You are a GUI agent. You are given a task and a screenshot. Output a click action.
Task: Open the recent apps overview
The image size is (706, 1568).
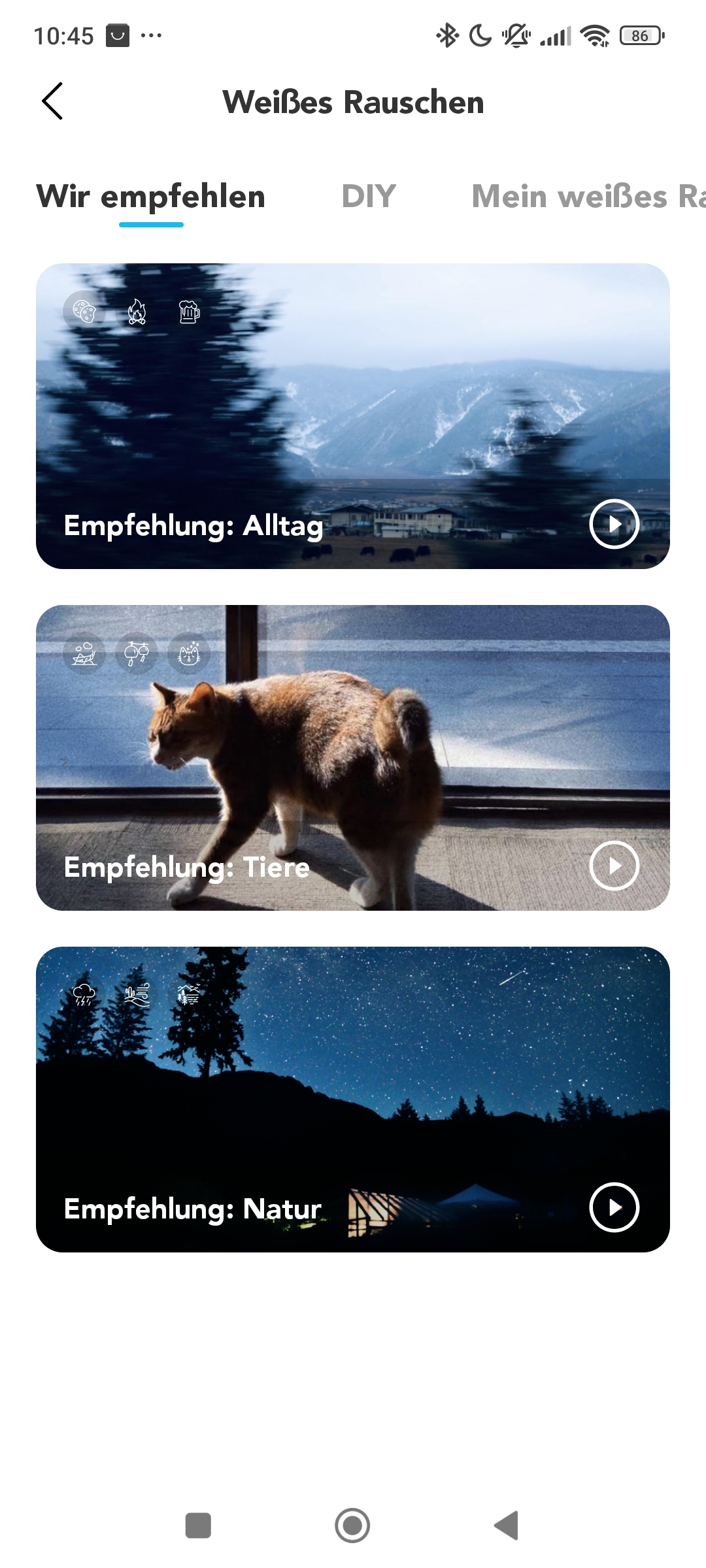[x=198, y=1526]
